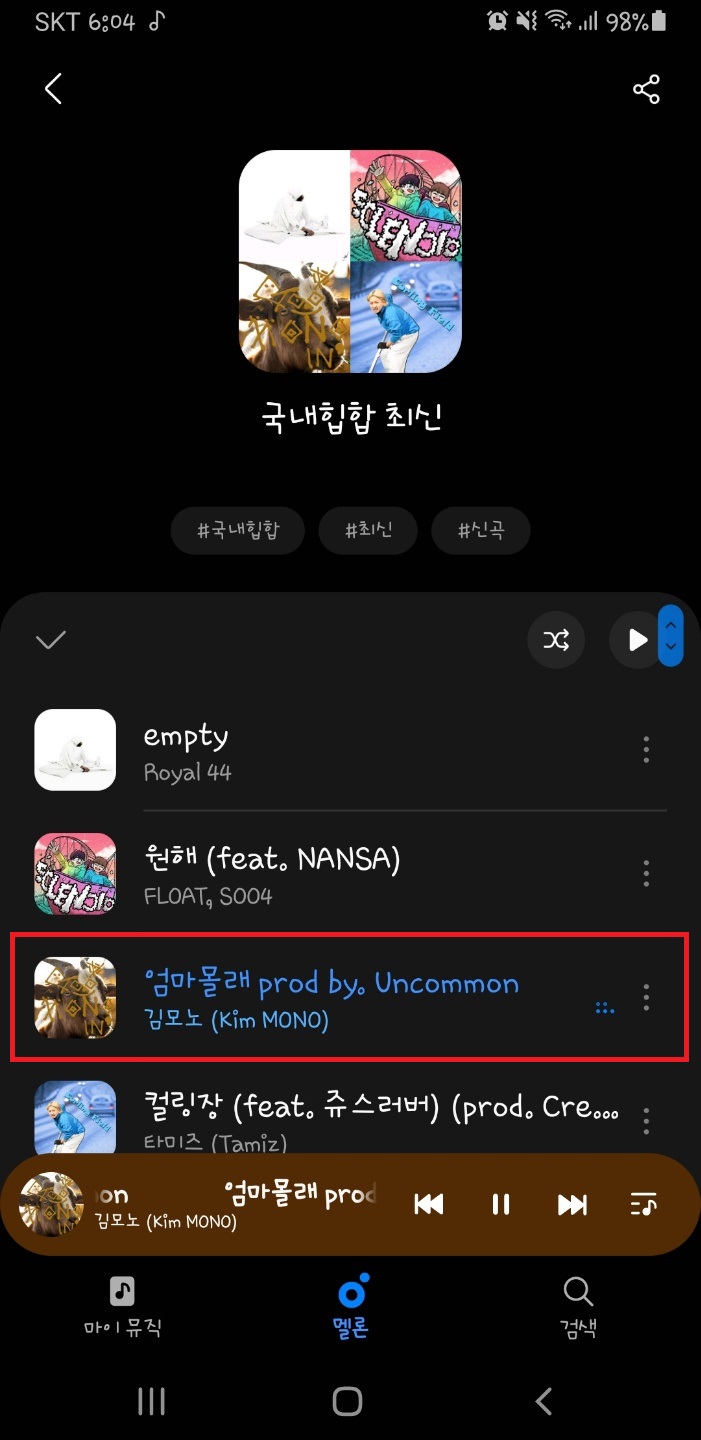Pause the currently playing song
The image size is (701, 1440).
501,1205
